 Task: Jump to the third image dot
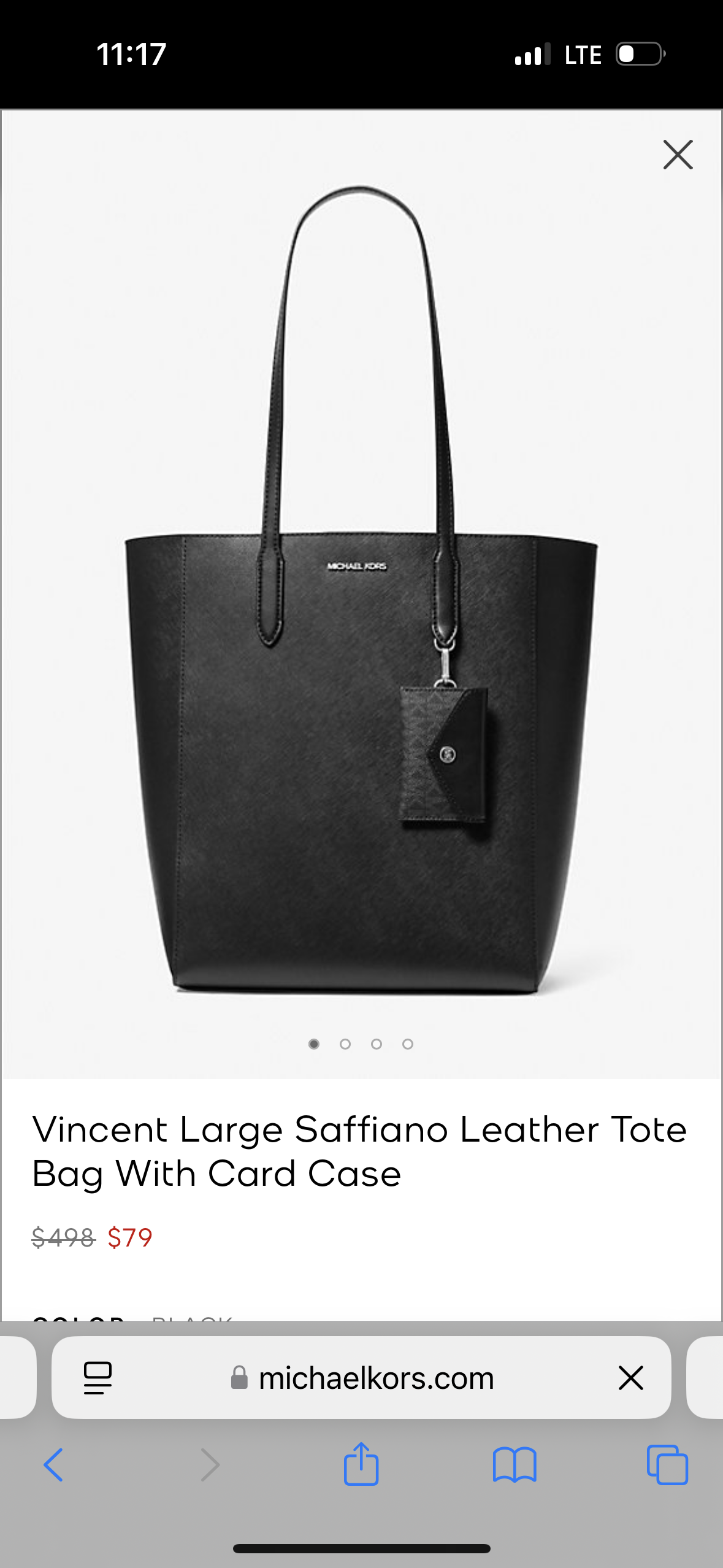pyautogui.click(x=377, y=1044)
